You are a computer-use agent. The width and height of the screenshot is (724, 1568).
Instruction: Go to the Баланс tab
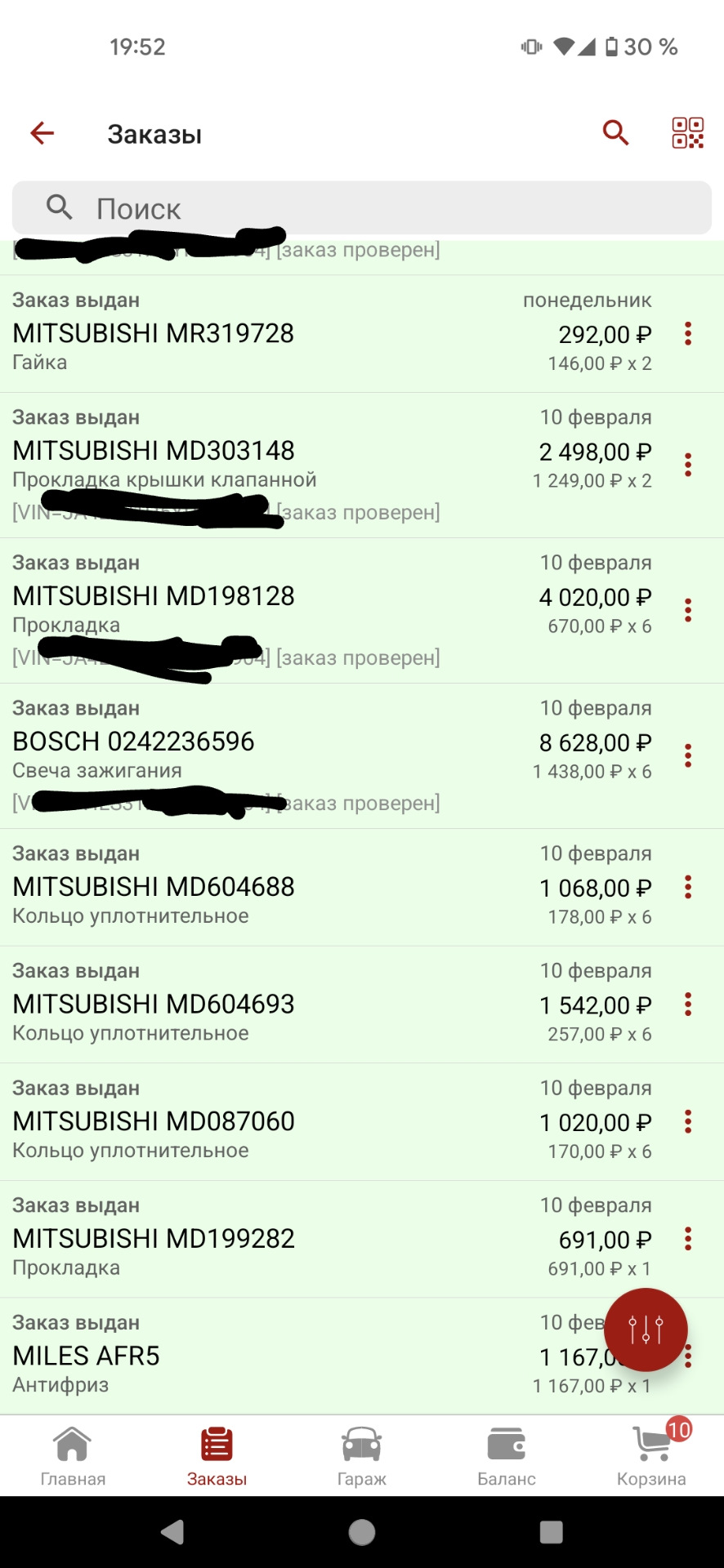click(x=507, y=1456)
